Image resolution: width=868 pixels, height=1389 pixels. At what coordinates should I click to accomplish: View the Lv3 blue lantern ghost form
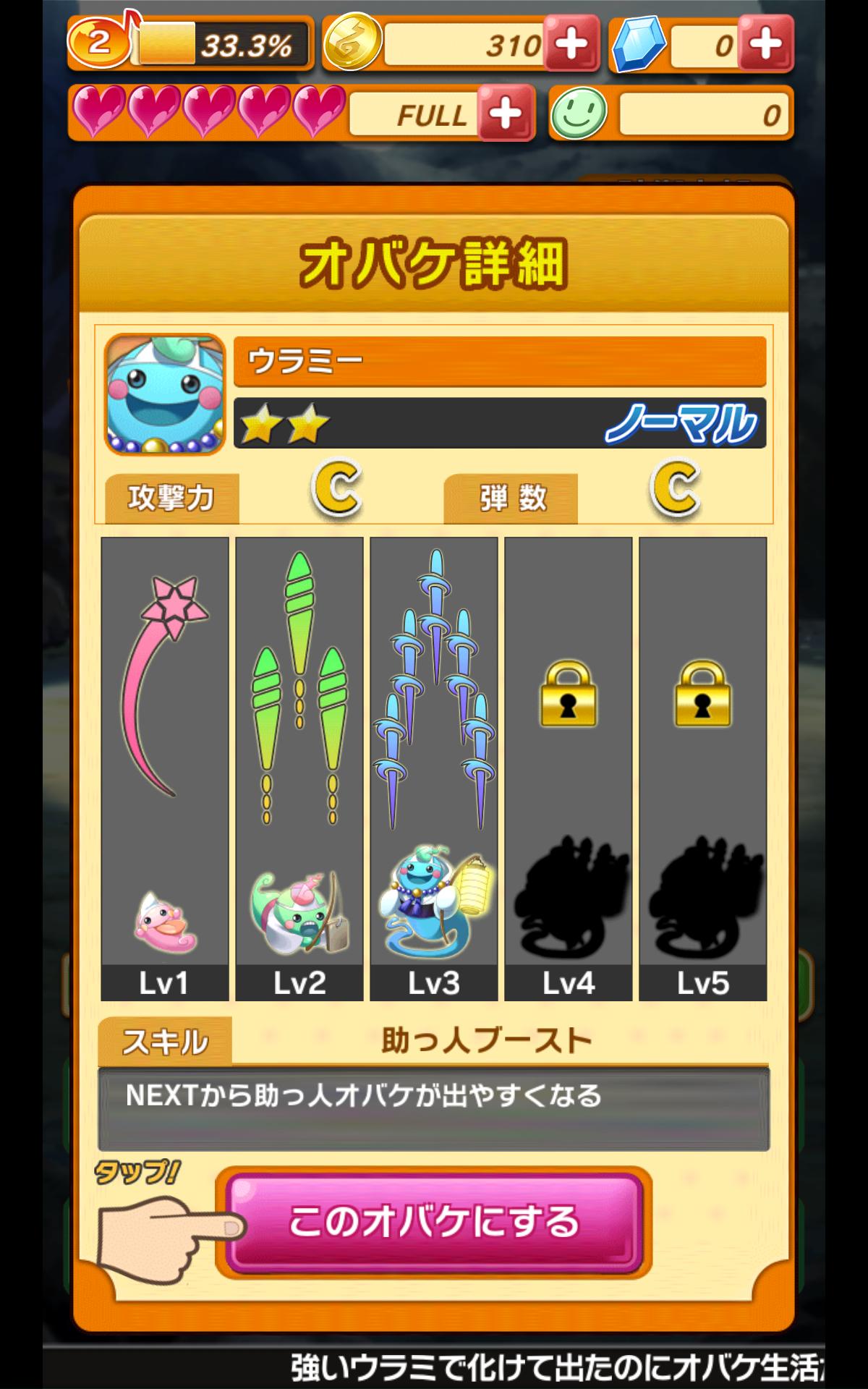click(434, 768)
